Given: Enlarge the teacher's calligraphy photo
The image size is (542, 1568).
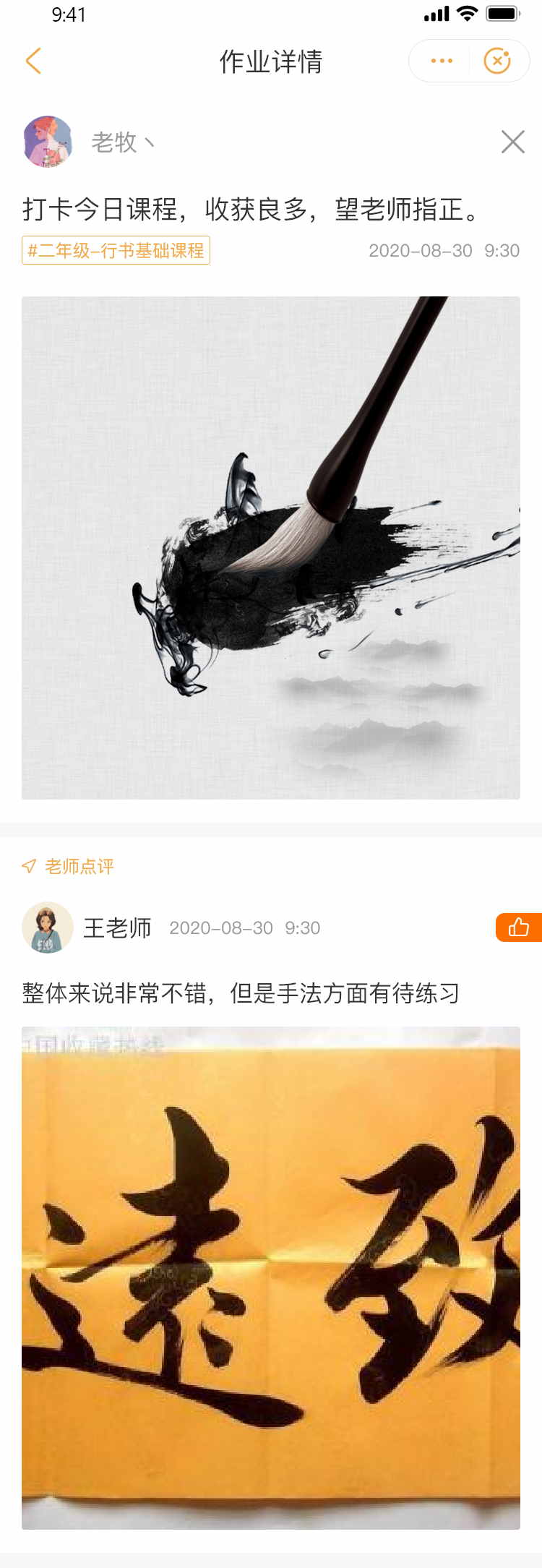Looking at the screenshot, I should point(271,1277).
